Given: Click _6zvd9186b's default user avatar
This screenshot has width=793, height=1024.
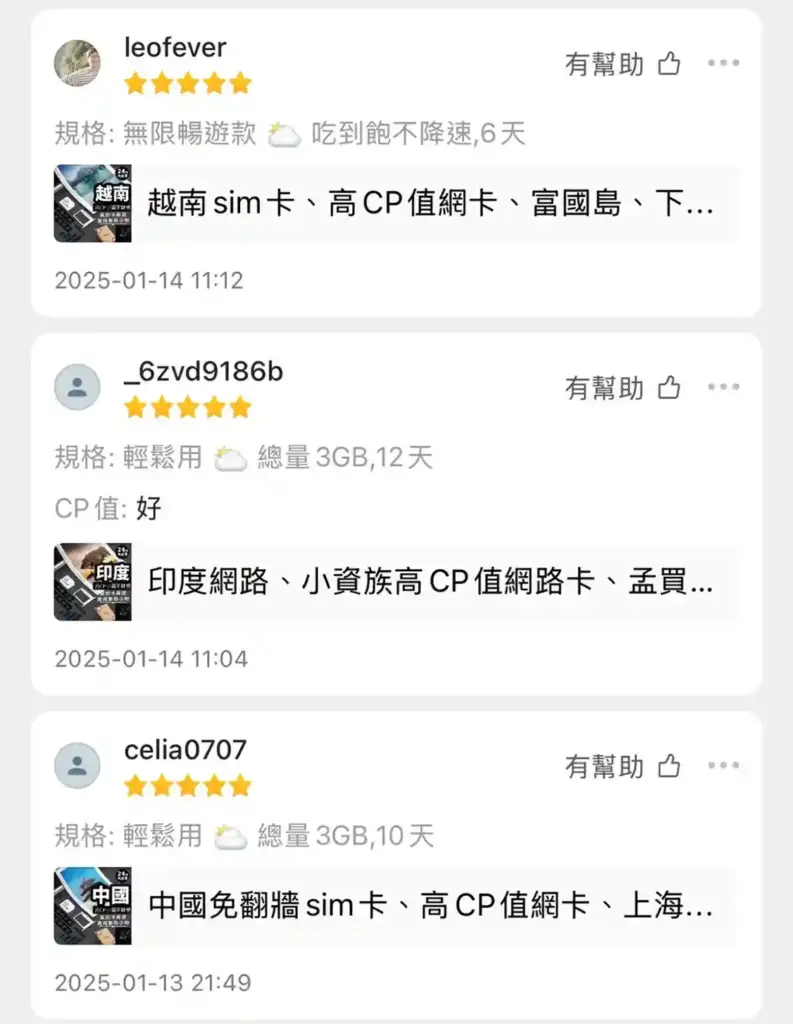Looking at the screenshot, I should 78,387.
